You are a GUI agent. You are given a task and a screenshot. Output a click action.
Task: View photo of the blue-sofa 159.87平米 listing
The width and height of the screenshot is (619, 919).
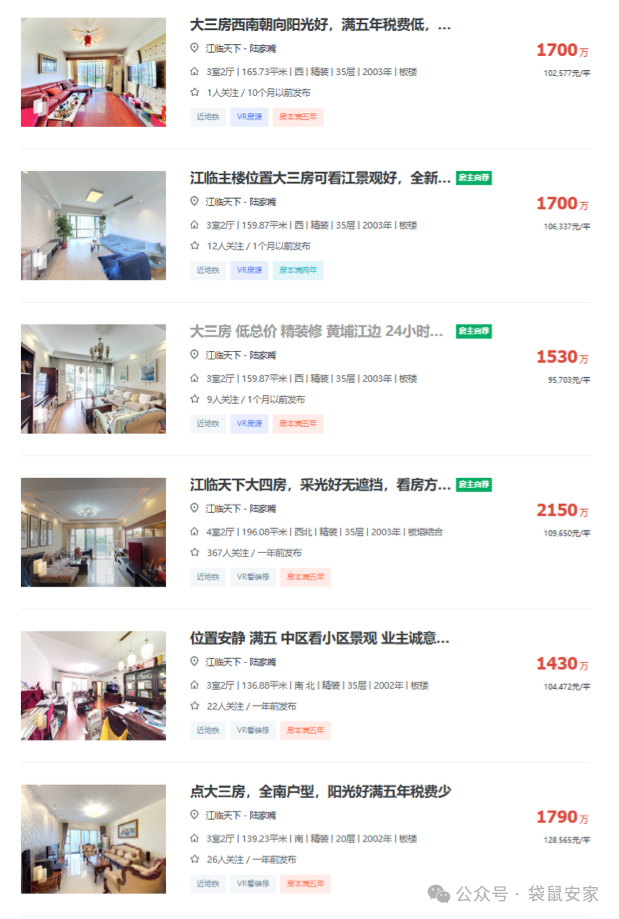[93, 225]
